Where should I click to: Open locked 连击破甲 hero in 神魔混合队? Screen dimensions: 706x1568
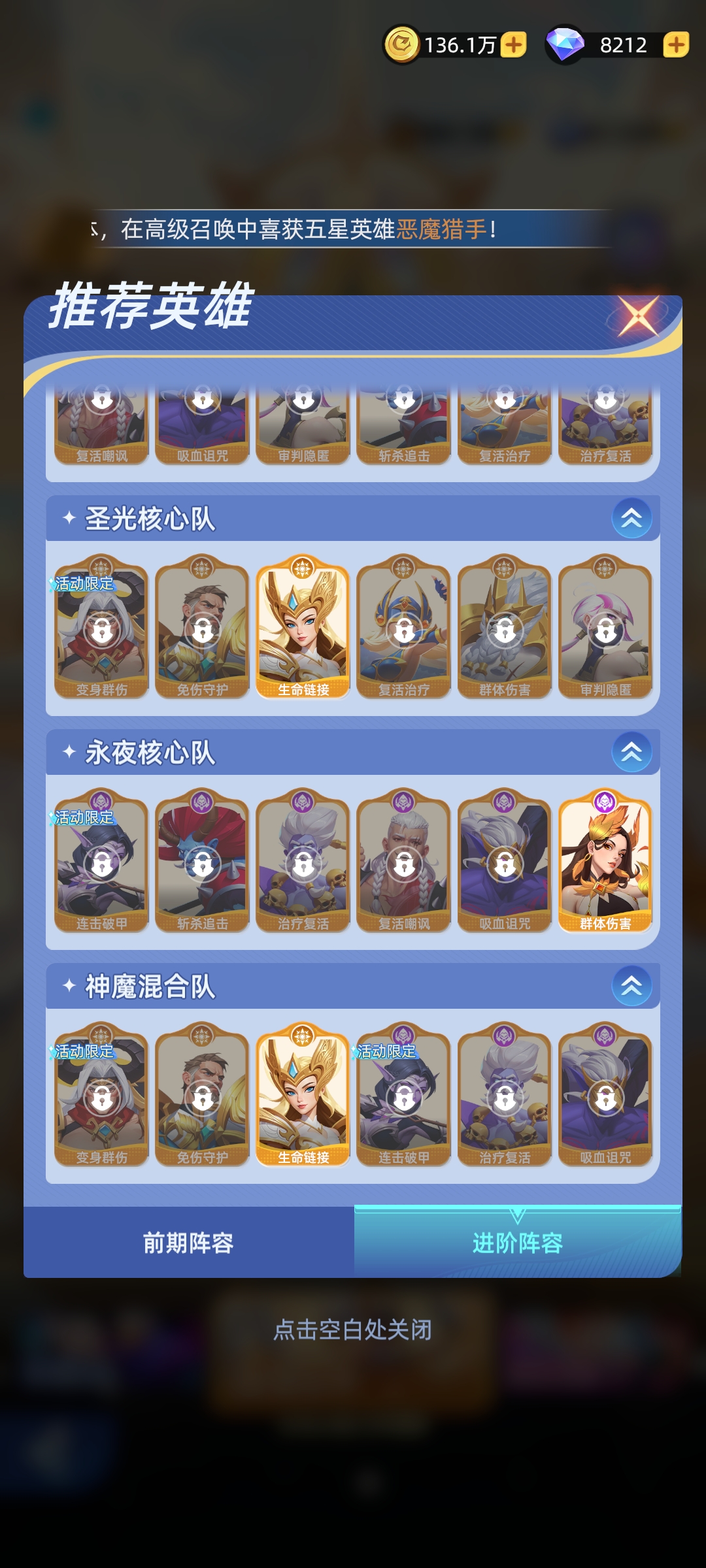click(404, 1095)
